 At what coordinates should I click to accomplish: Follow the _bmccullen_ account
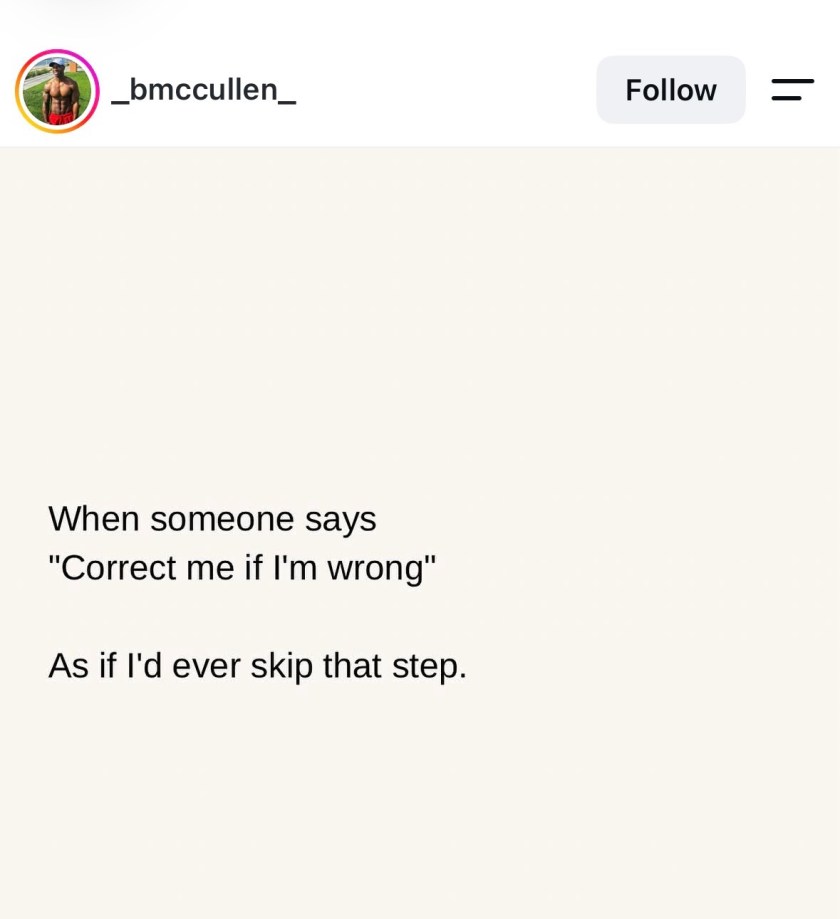671,90
